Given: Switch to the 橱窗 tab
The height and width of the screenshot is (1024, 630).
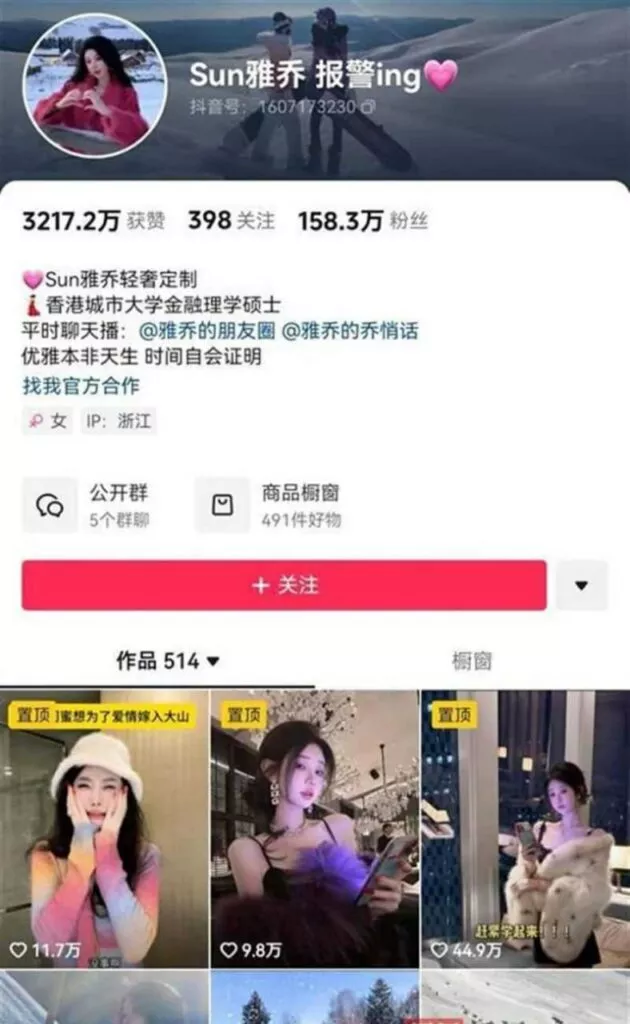Looking at the screenshot, I should [471, 661].
